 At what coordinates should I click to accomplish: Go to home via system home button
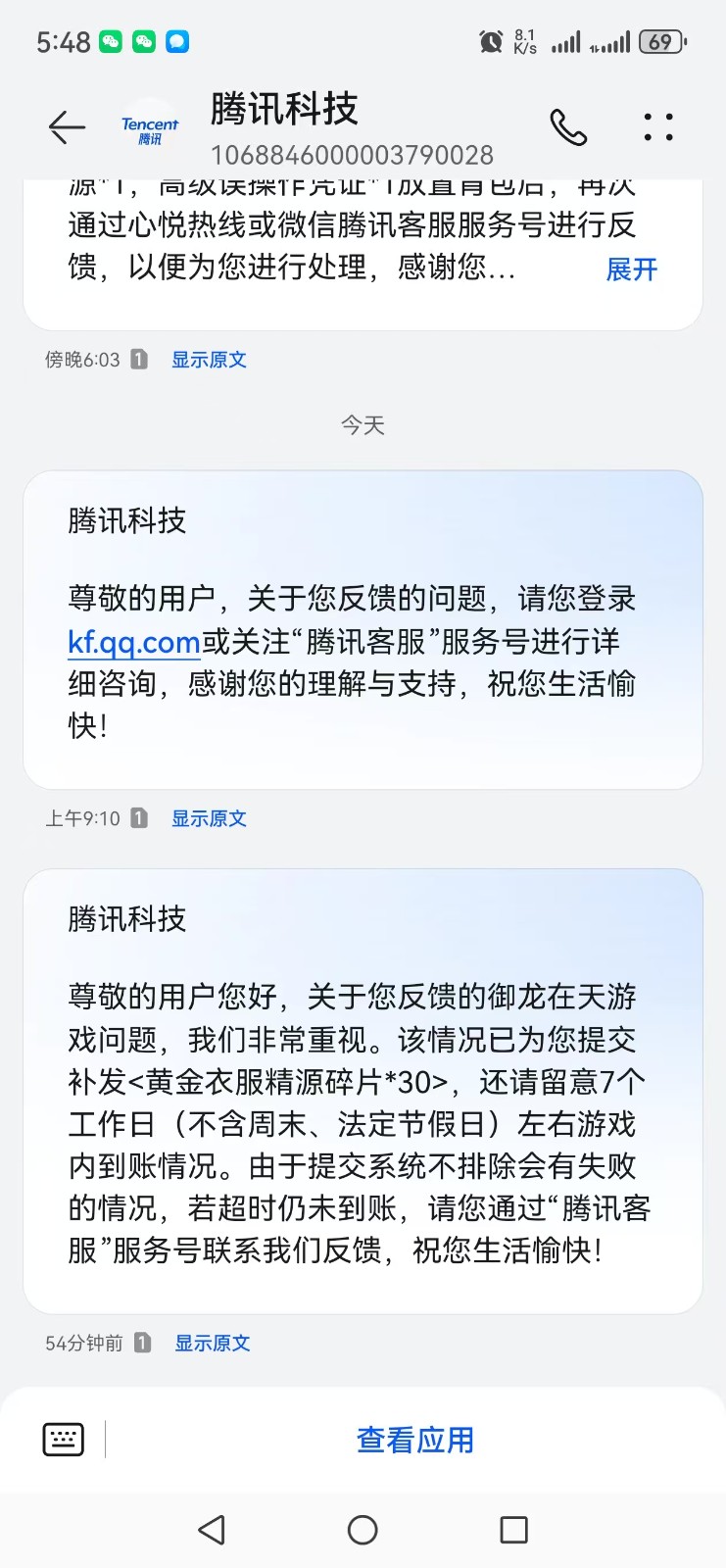pyautogui.click(x=363, y=1530)
